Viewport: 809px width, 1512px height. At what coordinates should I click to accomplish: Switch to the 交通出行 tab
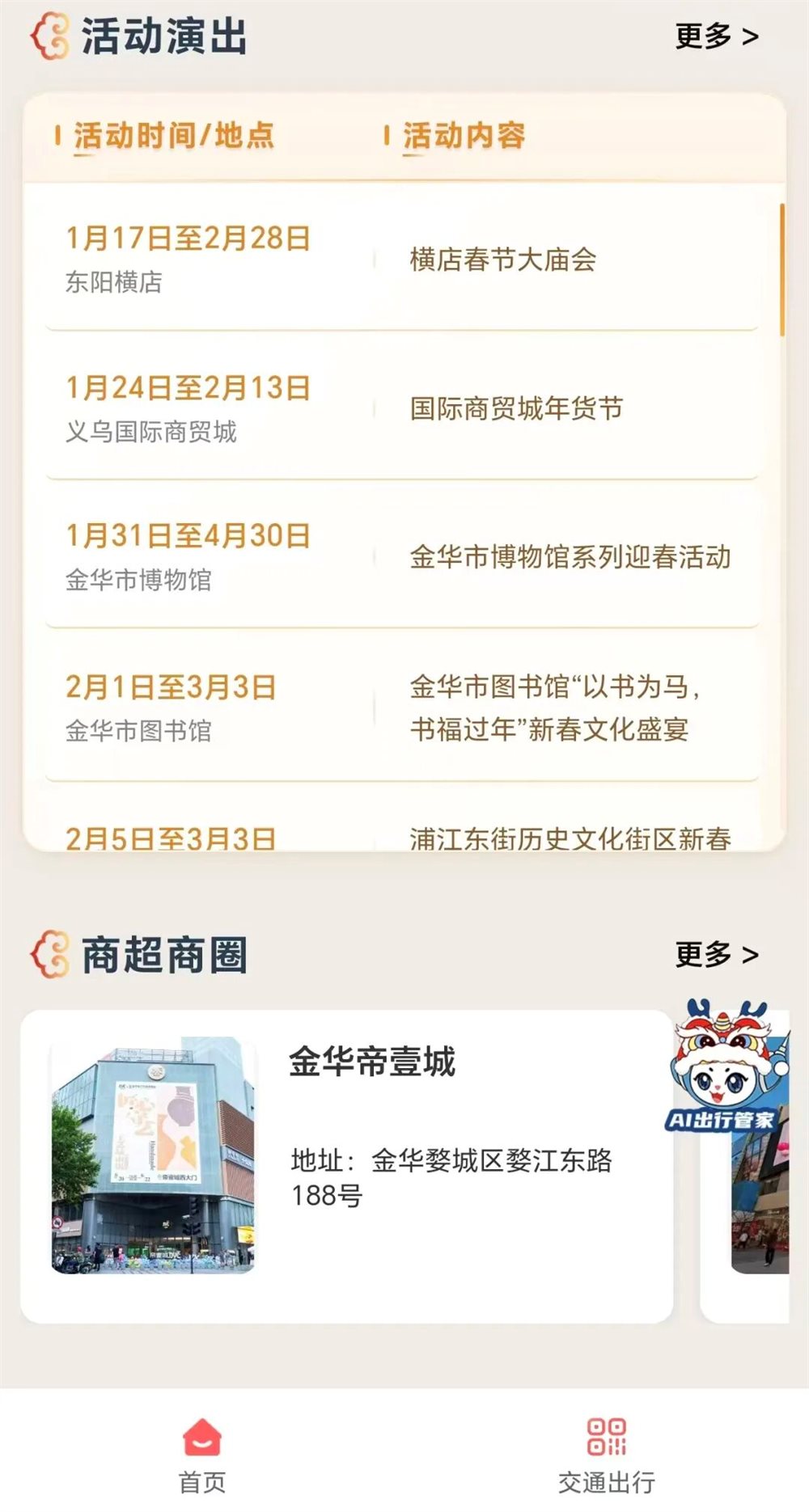click(607, 1455)
